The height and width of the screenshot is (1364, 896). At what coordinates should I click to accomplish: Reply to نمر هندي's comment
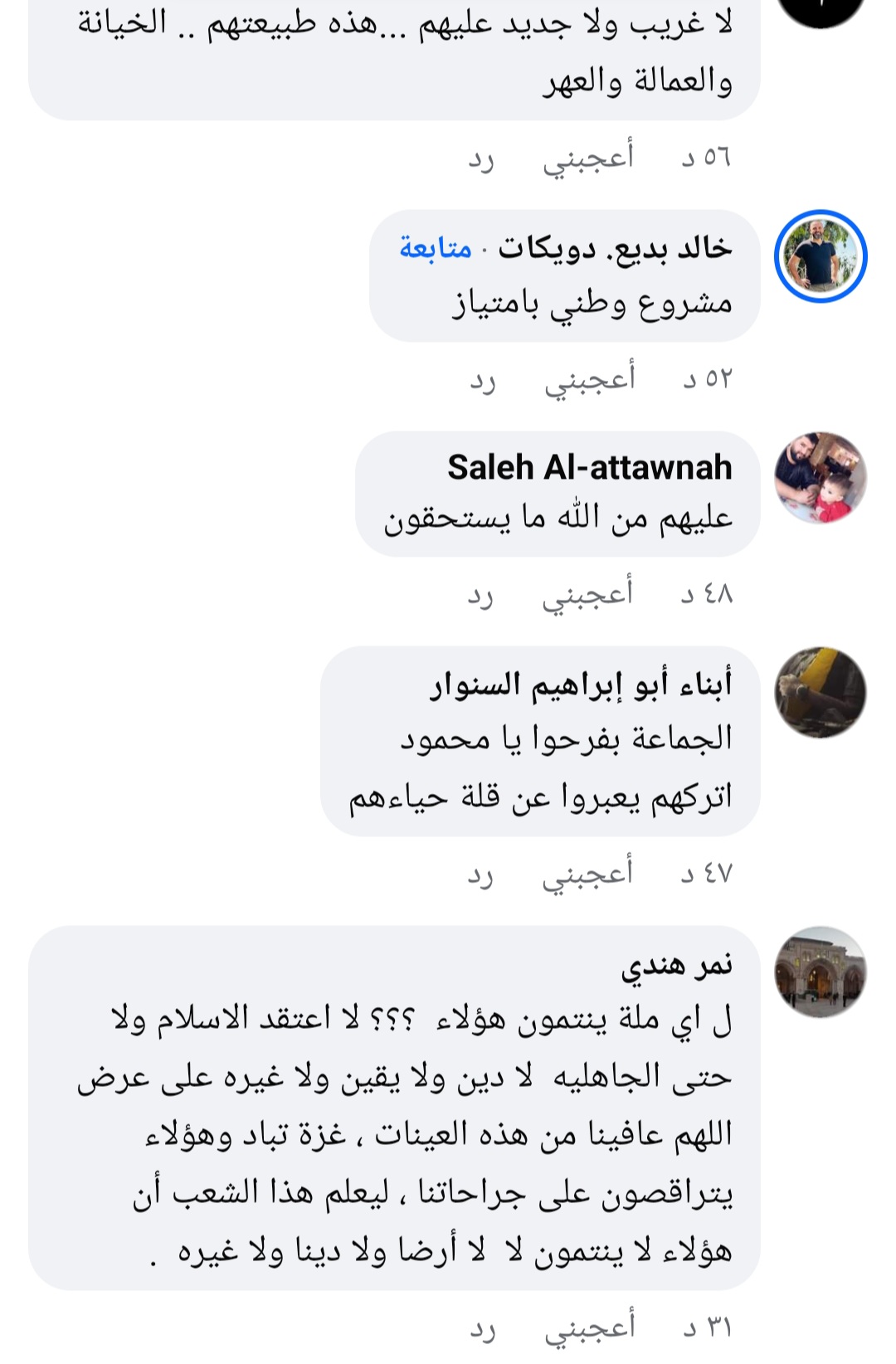click(482, 1329)
